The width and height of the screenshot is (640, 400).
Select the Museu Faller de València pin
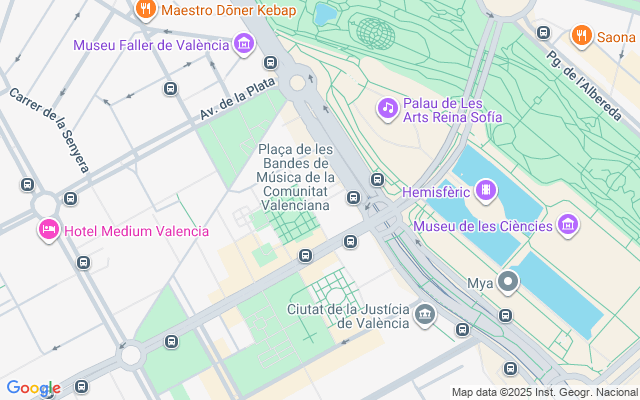point(244,44)
